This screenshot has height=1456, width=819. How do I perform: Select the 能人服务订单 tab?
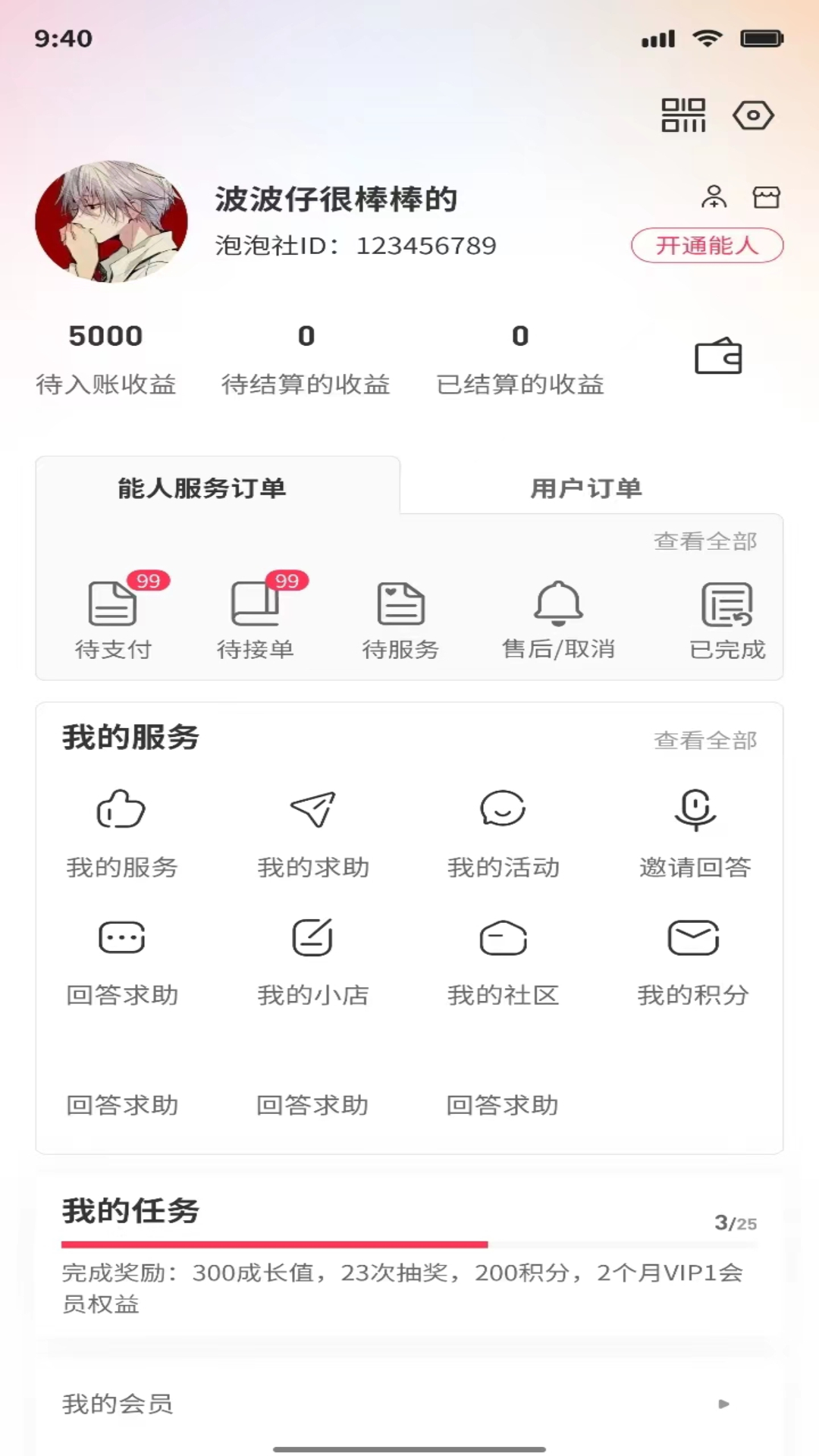(x=202, y=488)
